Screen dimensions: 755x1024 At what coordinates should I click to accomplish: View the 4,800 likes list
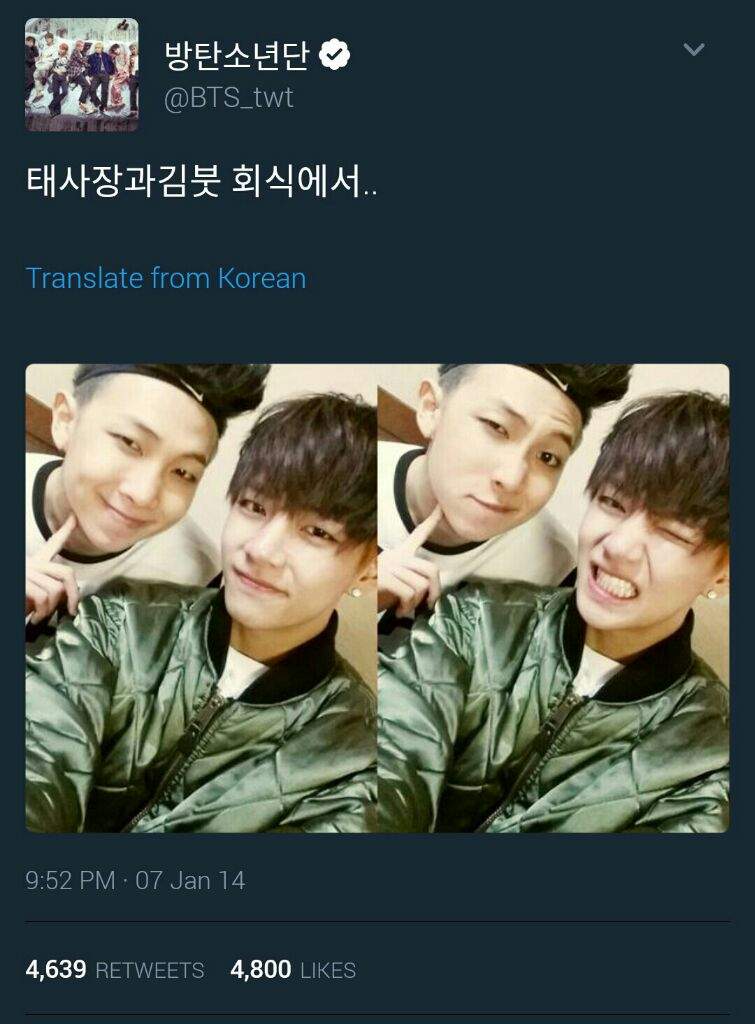(293, 970)
